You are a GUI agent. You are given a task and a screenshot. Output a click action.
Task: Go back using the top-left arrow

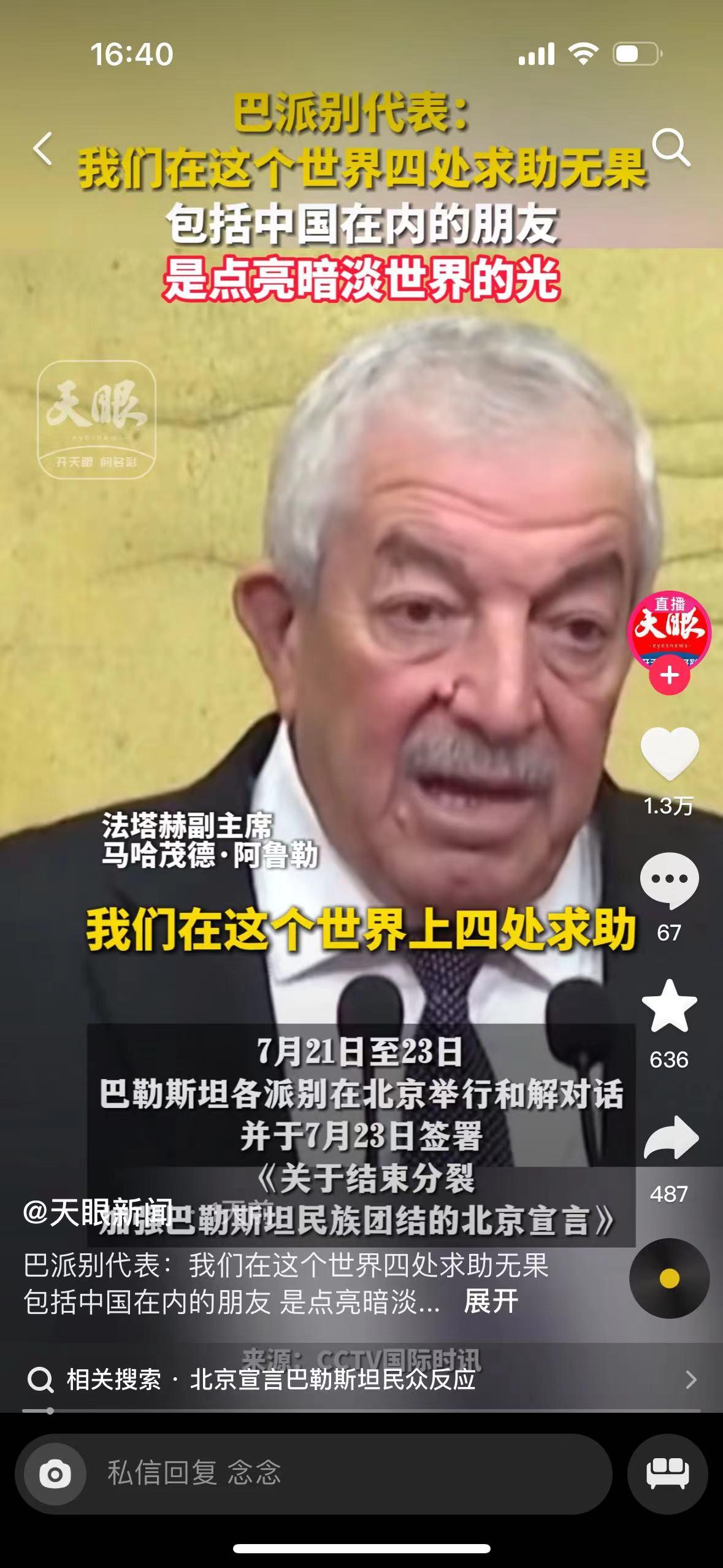point(42,148)
